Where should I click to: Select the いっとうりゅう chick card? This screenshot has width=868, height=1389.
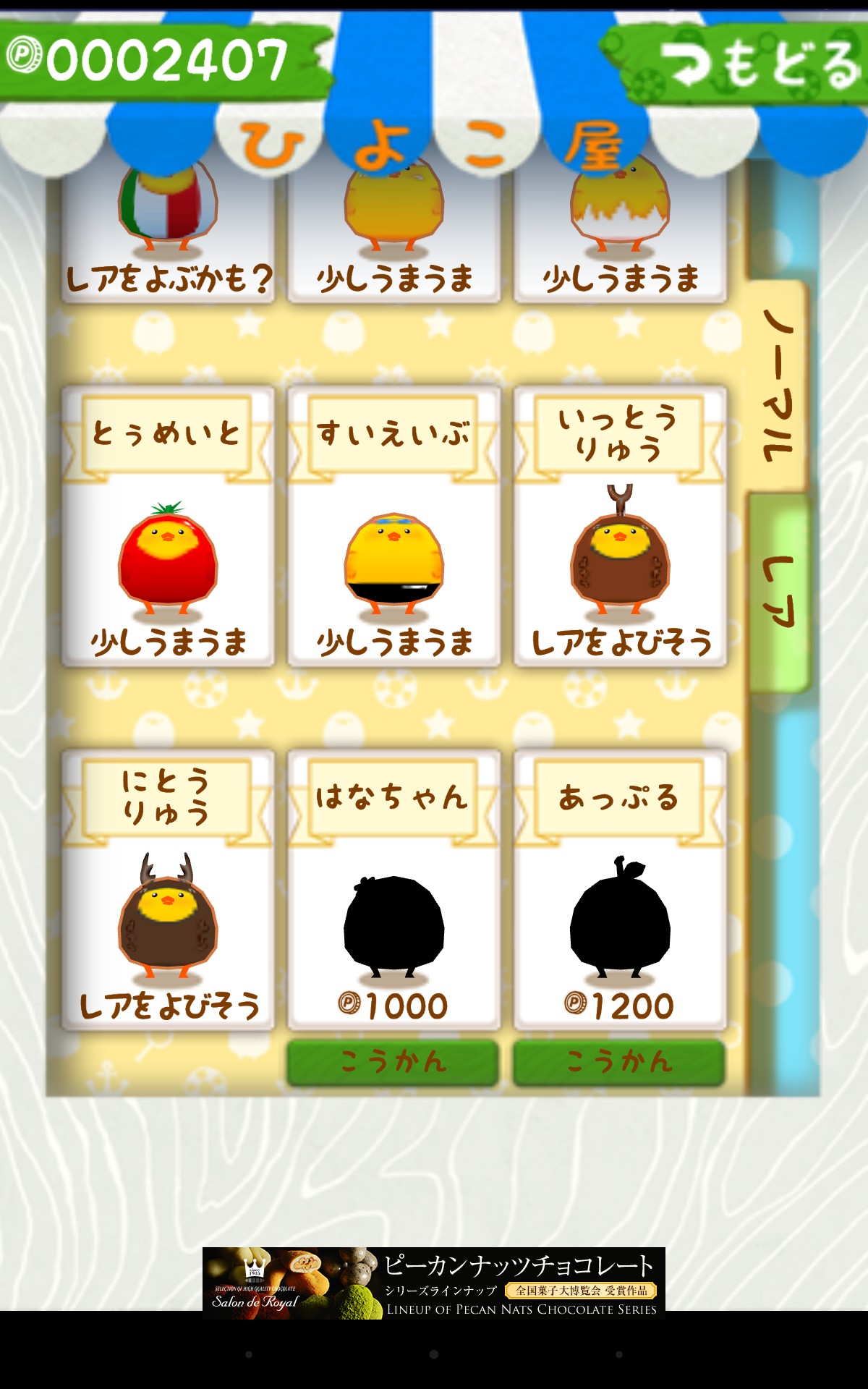(x=620, y=526)
